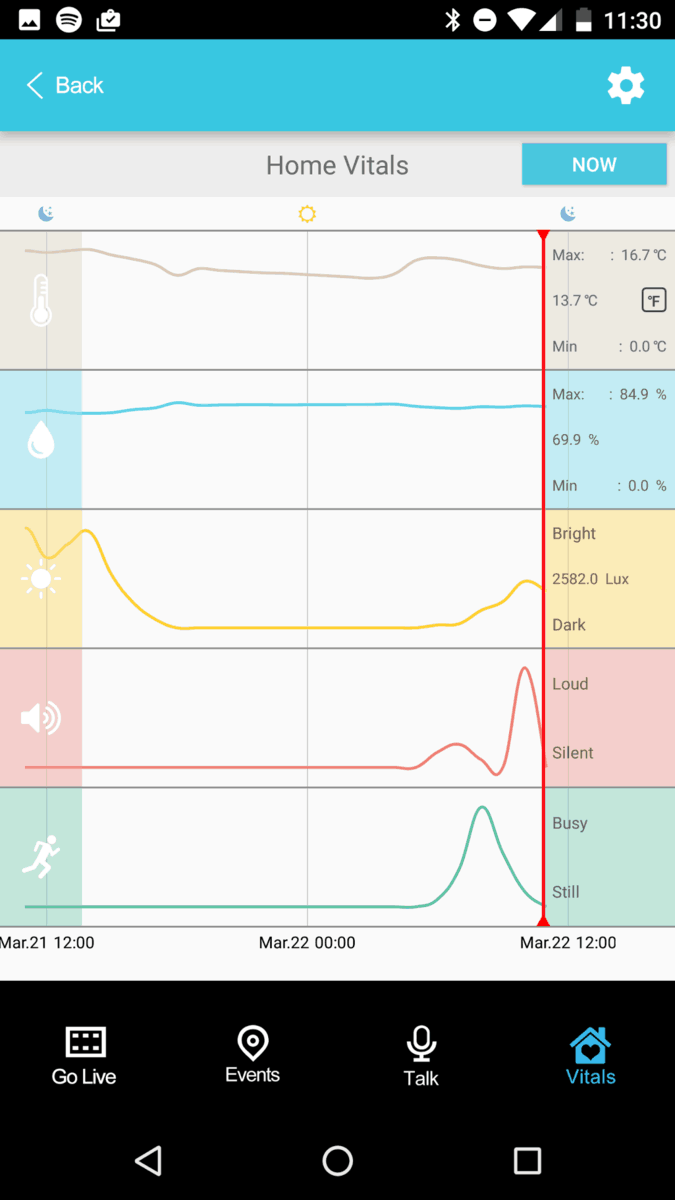
Task: Switch temperature unit to Fahrenheit
Action: pyautogui.click(x=653, y=300)
